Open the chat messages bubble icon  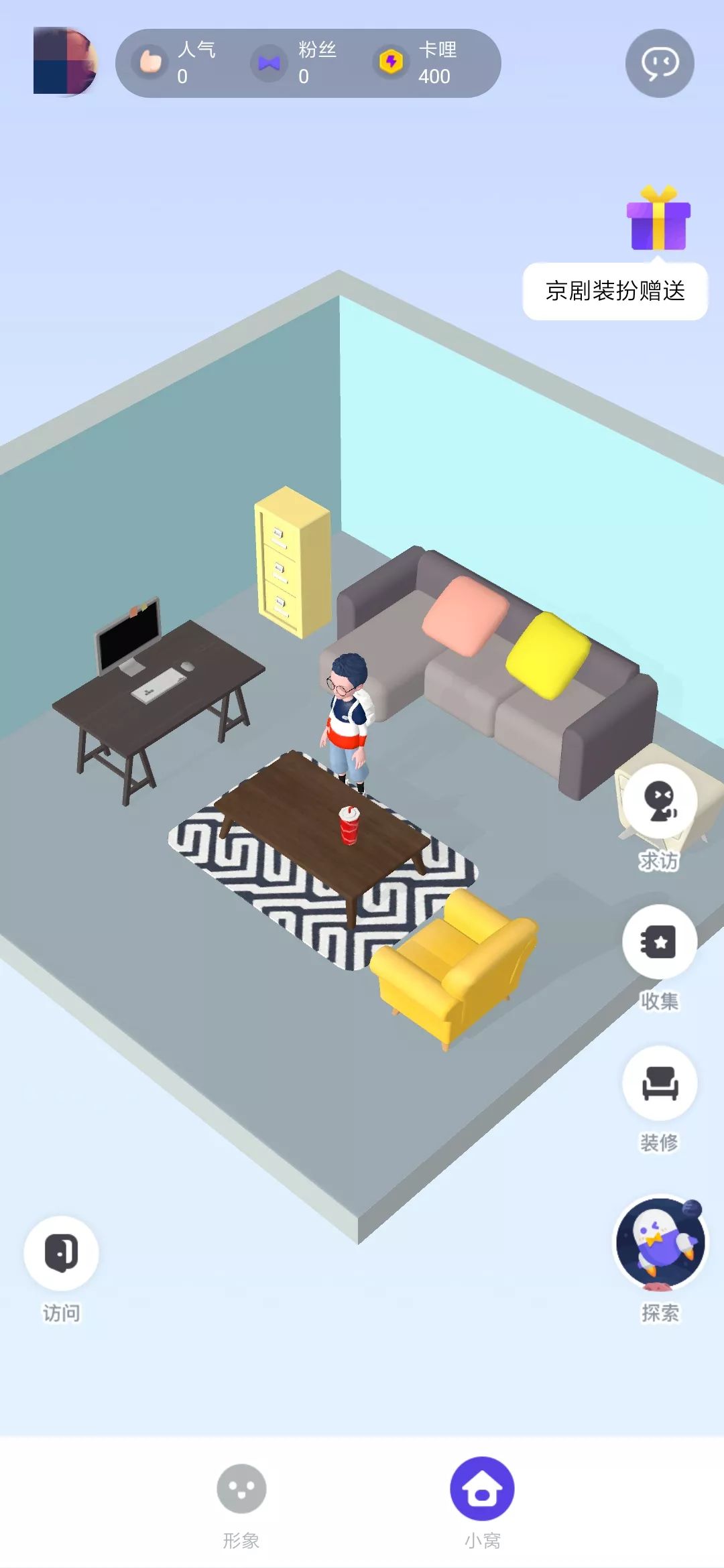point(660,64)
